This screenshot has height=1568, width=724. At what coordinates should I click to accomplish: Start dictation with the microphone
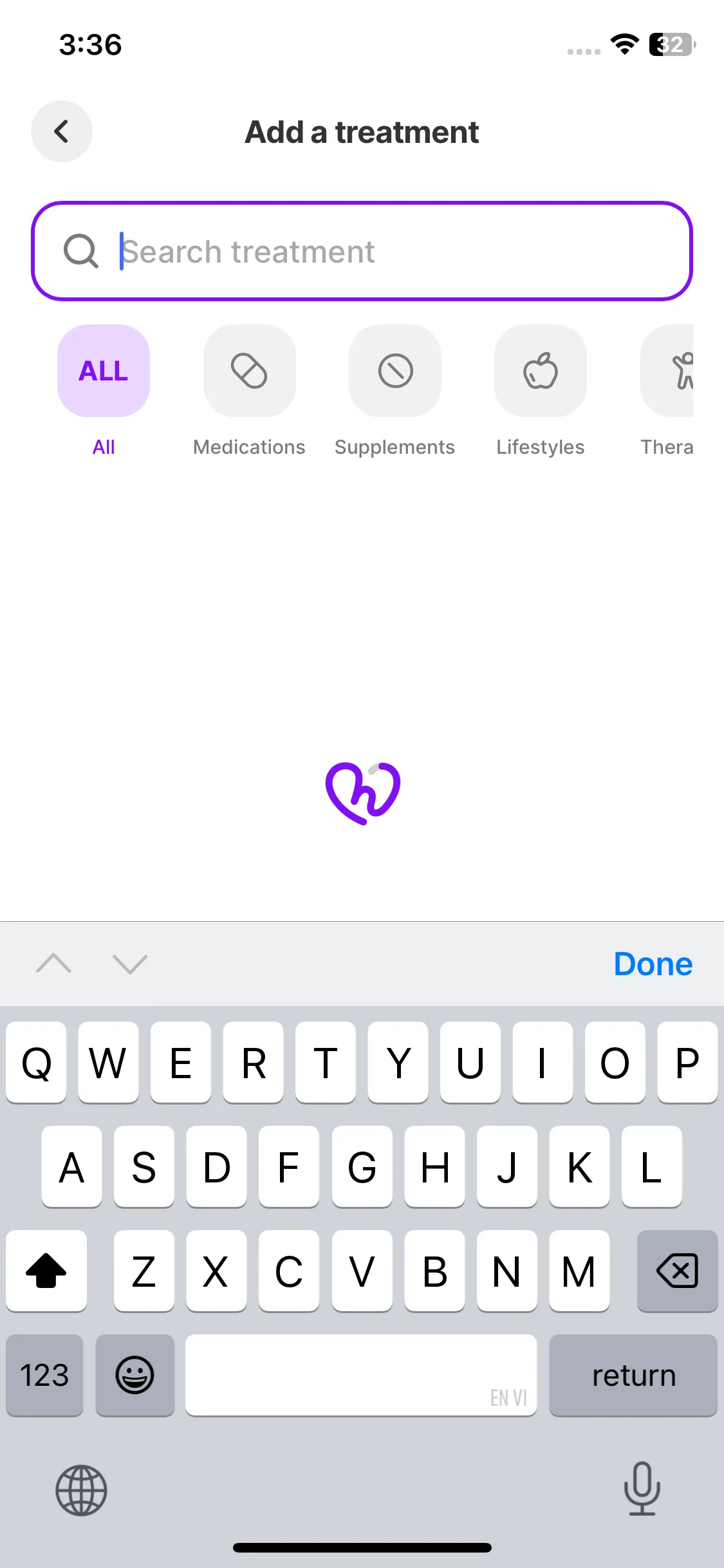tap(642, 1489)
